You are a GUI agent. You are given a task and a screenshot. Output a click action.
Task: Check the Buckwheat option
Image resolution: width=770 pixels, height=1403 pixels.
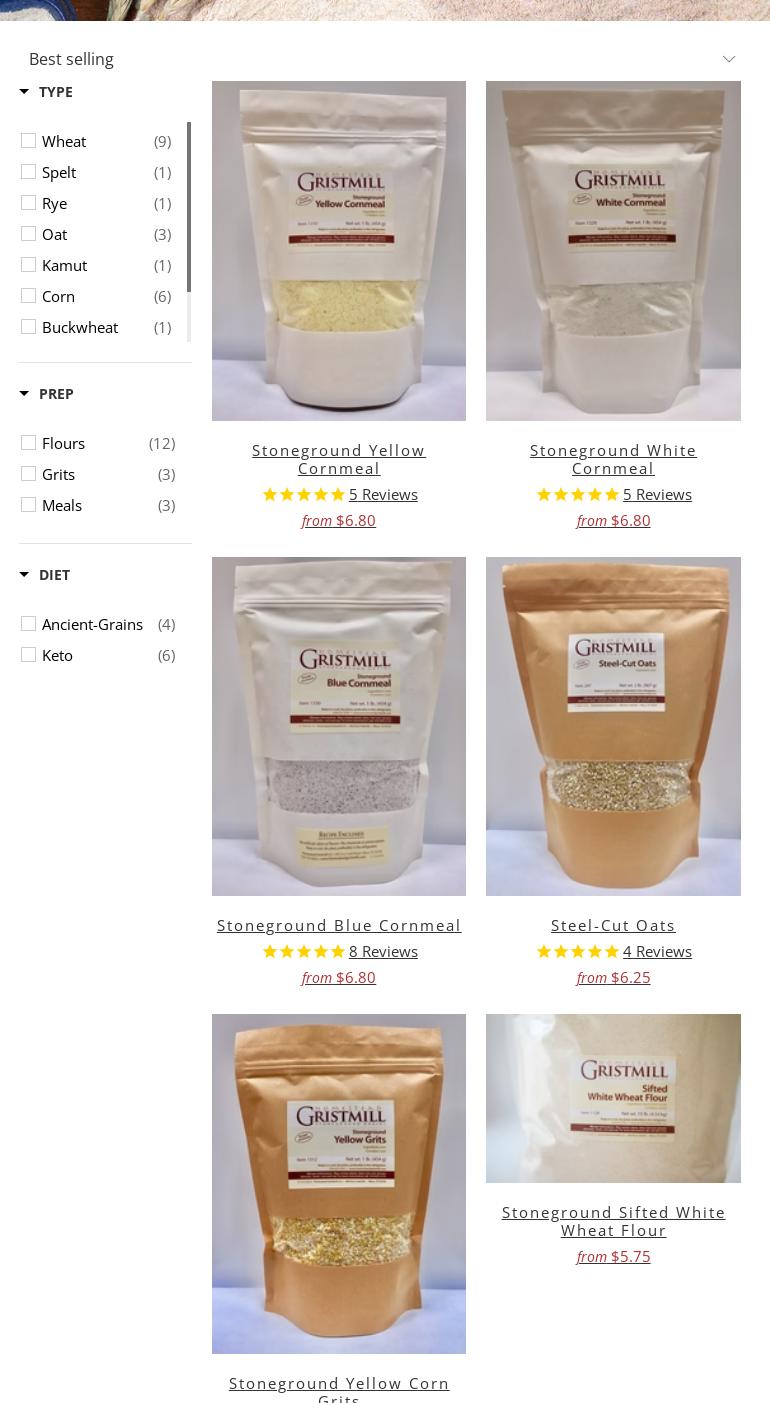[29, 327]
